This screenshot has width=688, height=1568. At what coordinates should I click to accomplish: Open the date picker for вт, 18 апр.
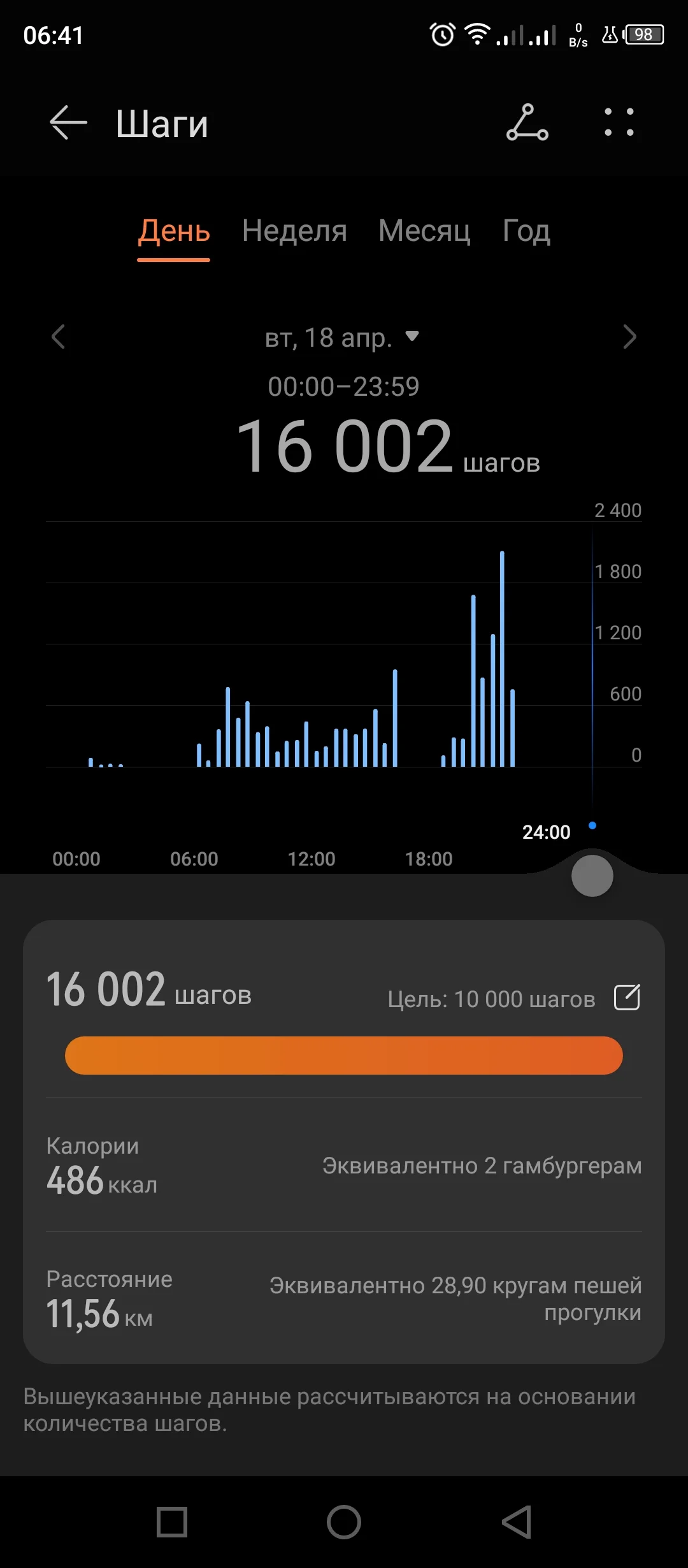(x=342, y=337)
